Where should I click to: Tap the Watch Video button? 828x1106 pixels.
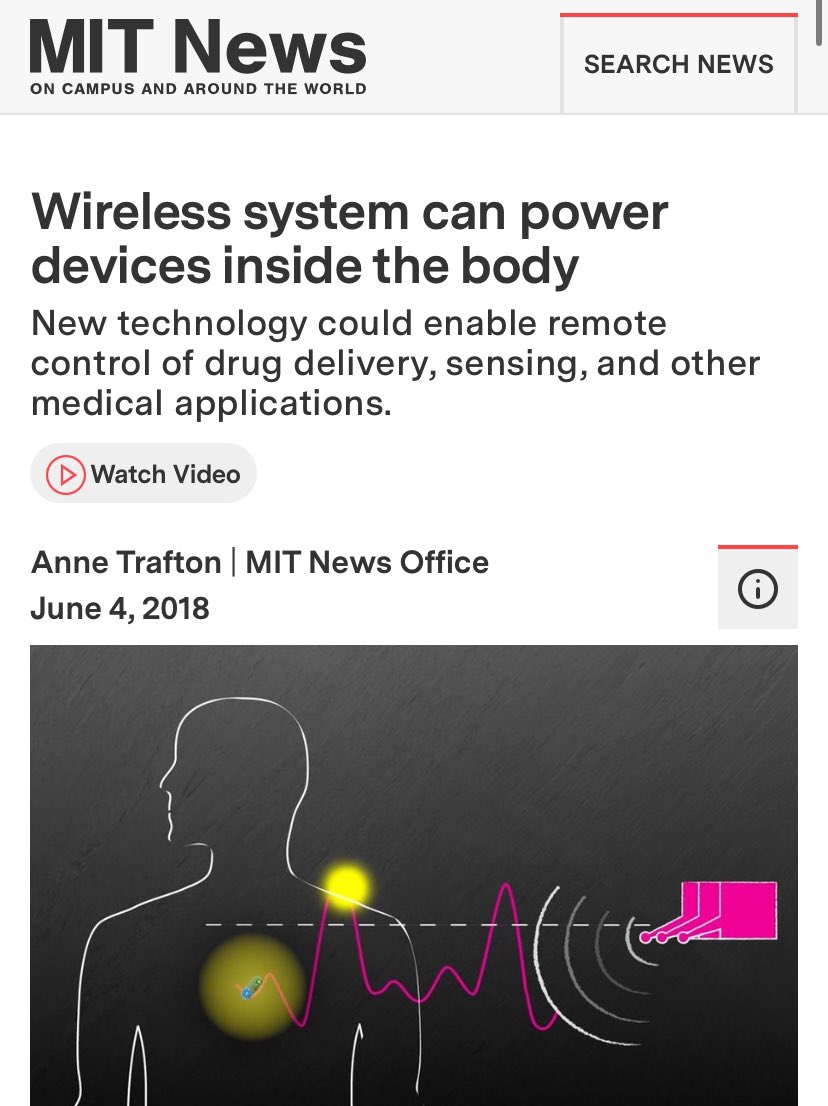144,473
